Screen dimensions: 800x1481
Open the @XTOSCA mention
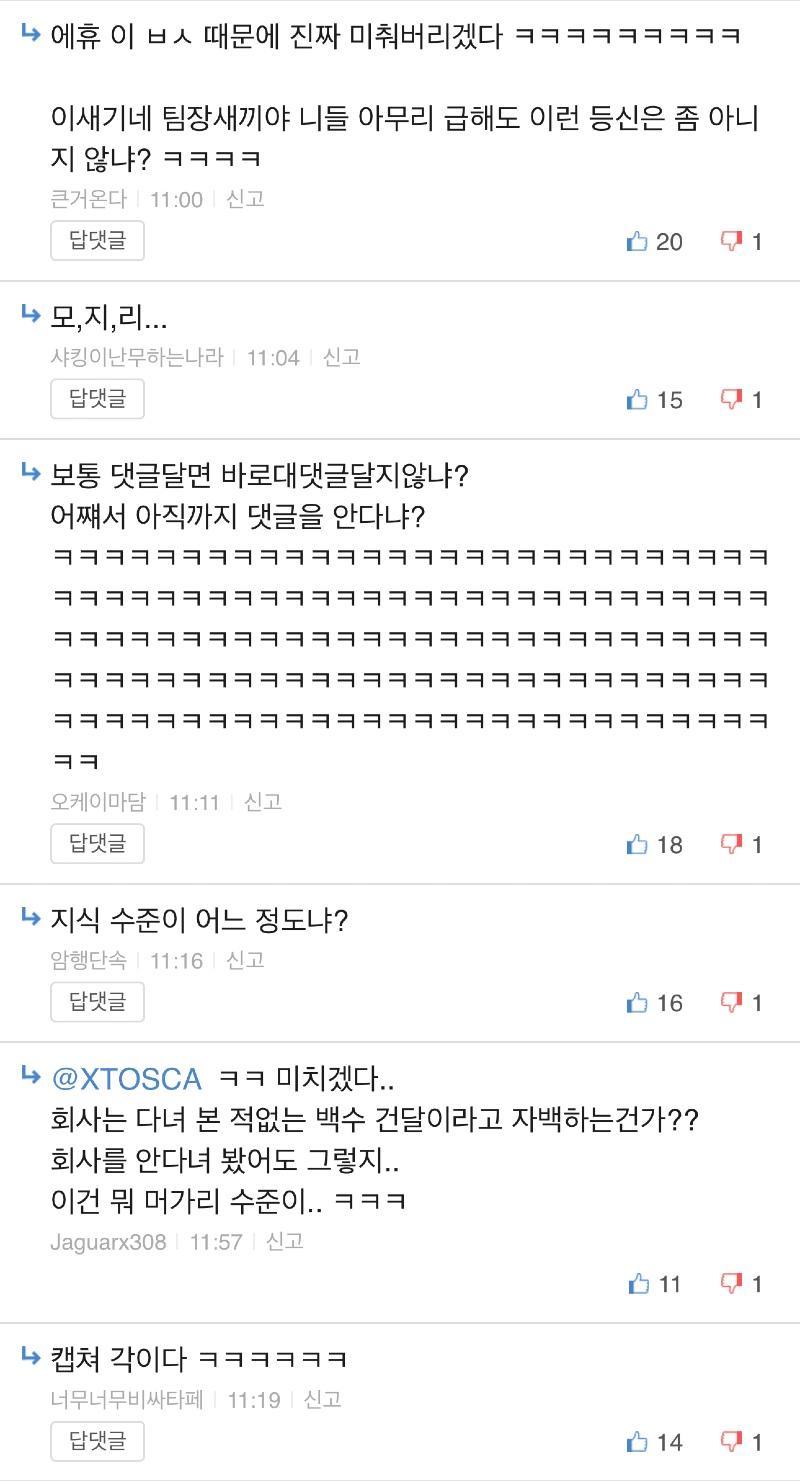point(126,1079)
